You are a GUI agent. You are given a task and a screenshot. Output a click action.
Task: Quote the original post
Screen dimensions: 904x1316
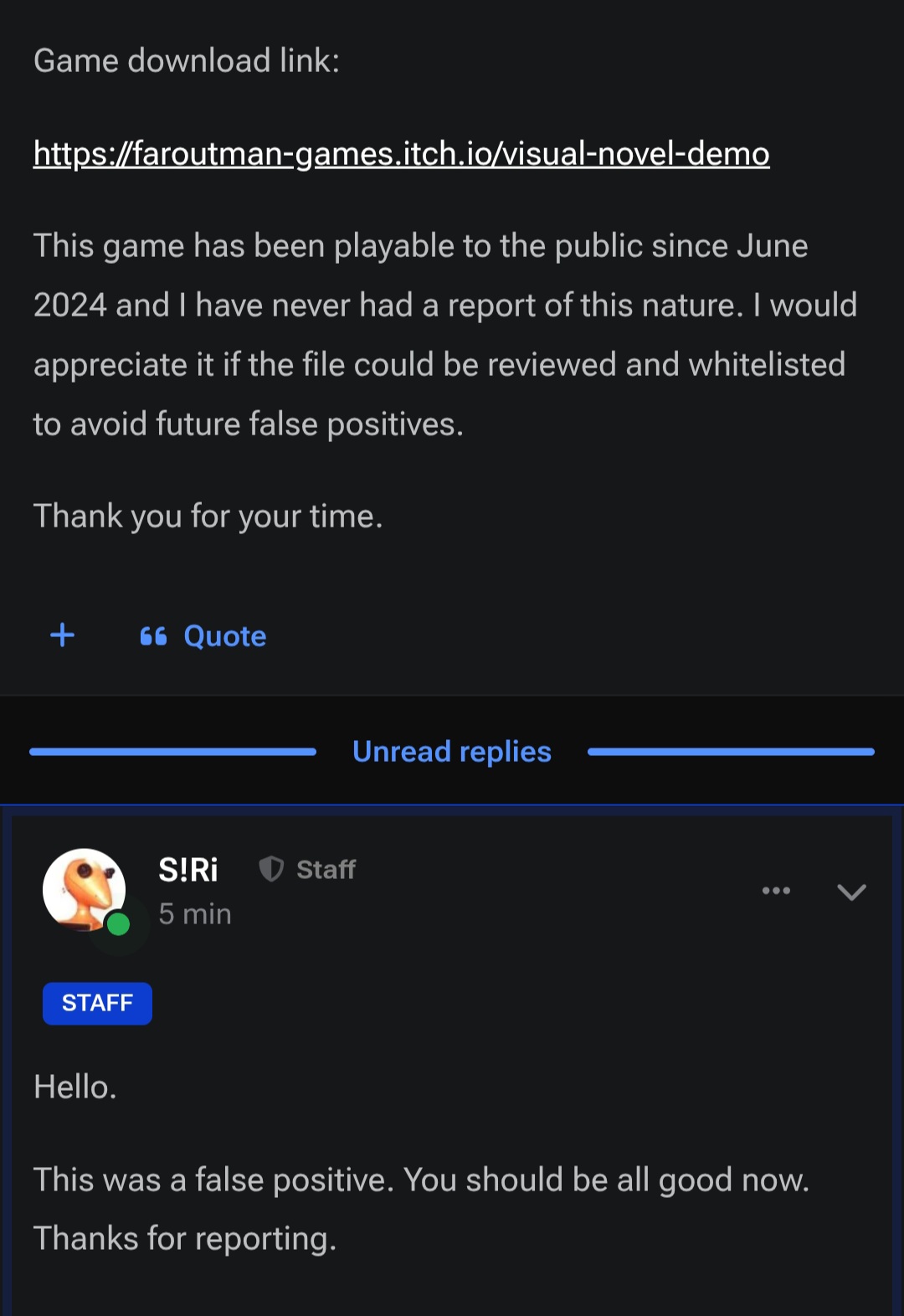(x=203, y=636)
